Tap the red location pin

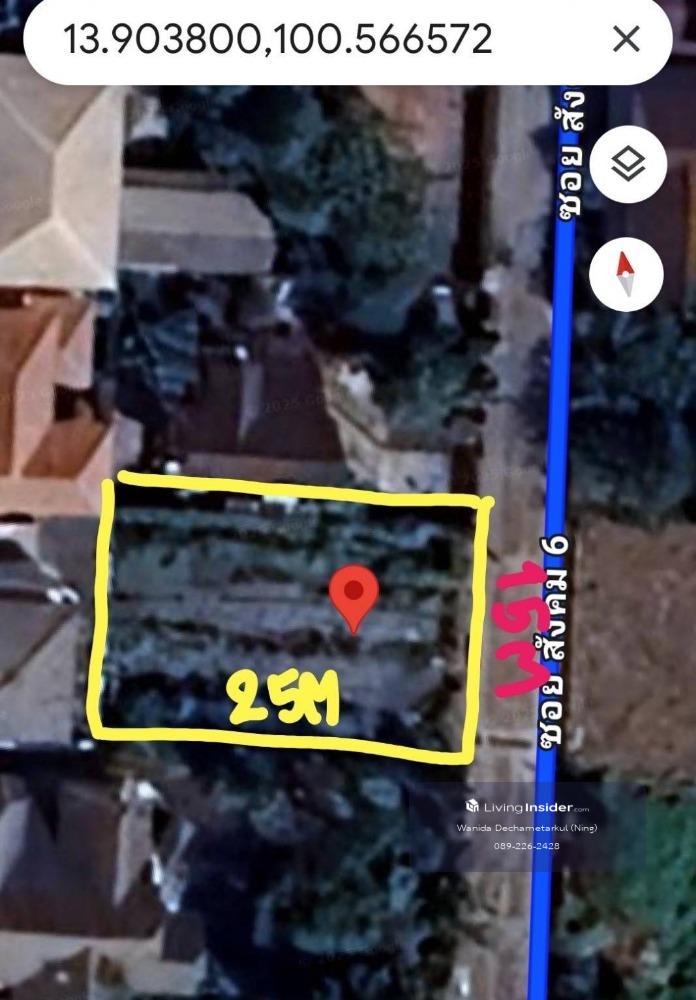pyautogui.click(x=353, y=596)
